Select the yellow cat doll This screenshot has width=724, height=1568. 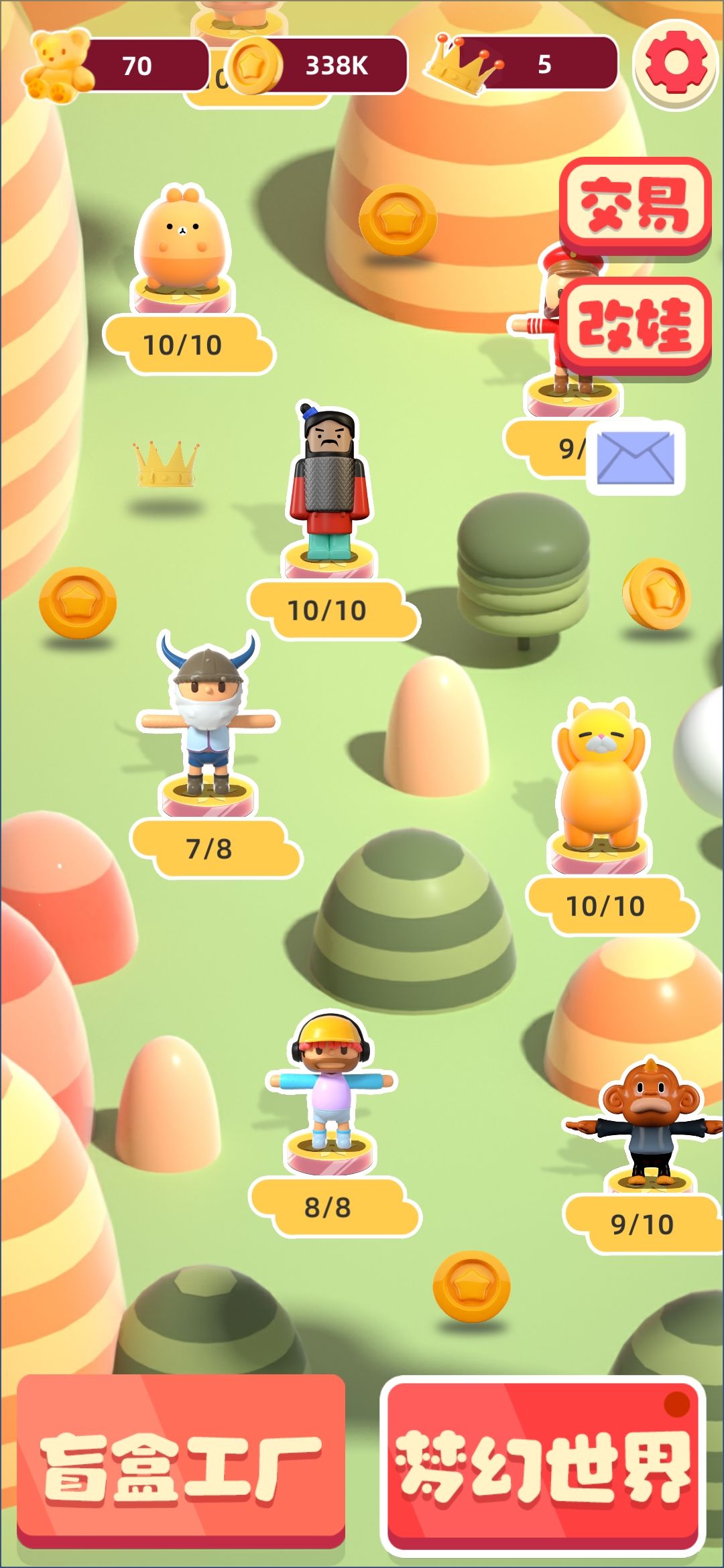click(599, 781)
